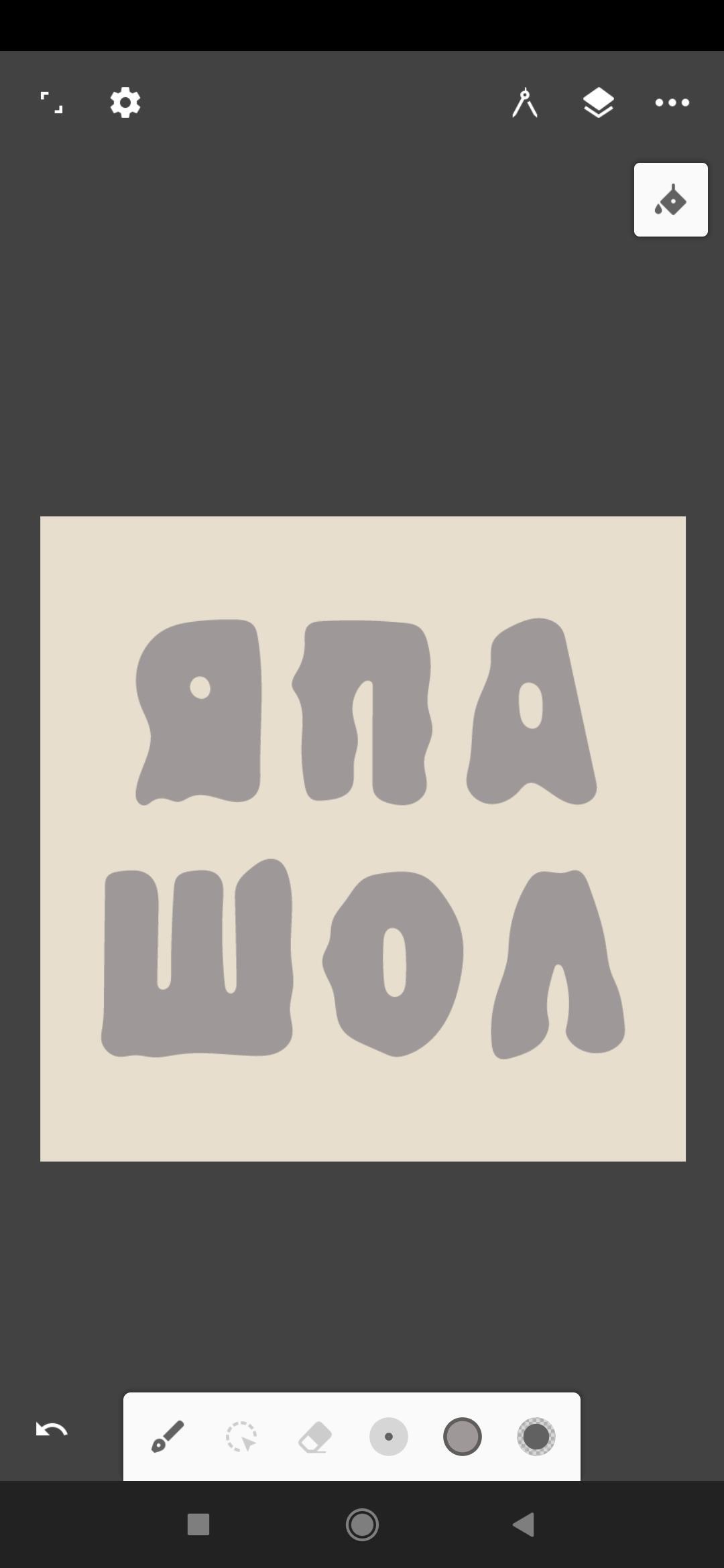724x1568 pixels.
Task: Open the brush size setting
Action: tap(389, 1437)
